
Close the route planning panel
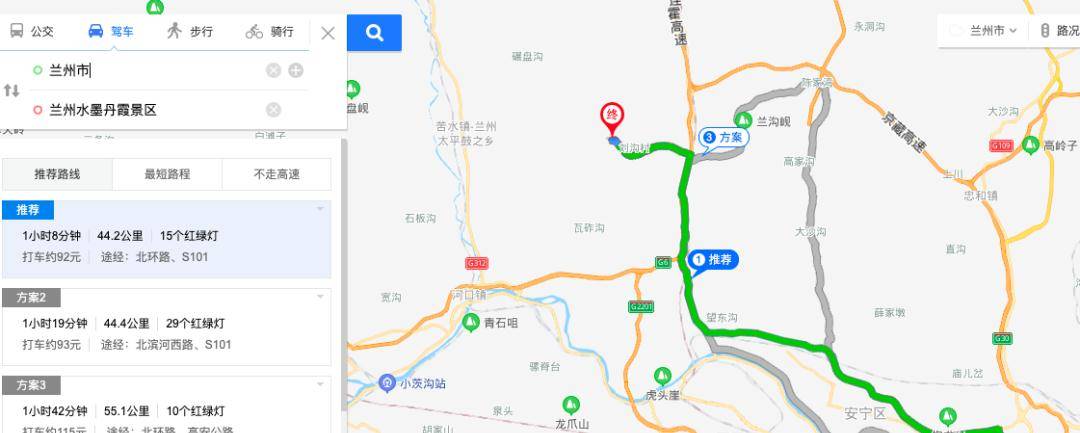328,33
